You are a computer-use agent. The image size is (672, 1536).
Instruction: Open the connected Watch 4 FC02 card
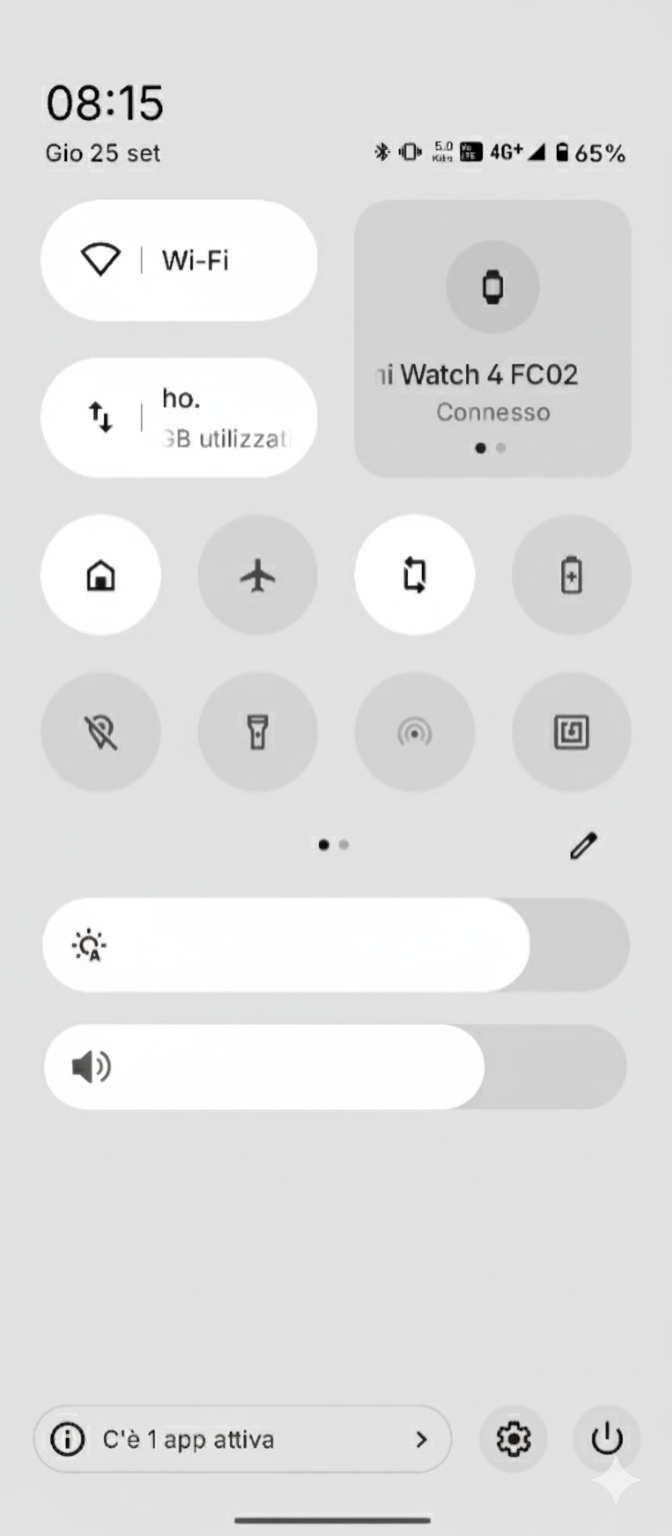click(x=492, y=338)
